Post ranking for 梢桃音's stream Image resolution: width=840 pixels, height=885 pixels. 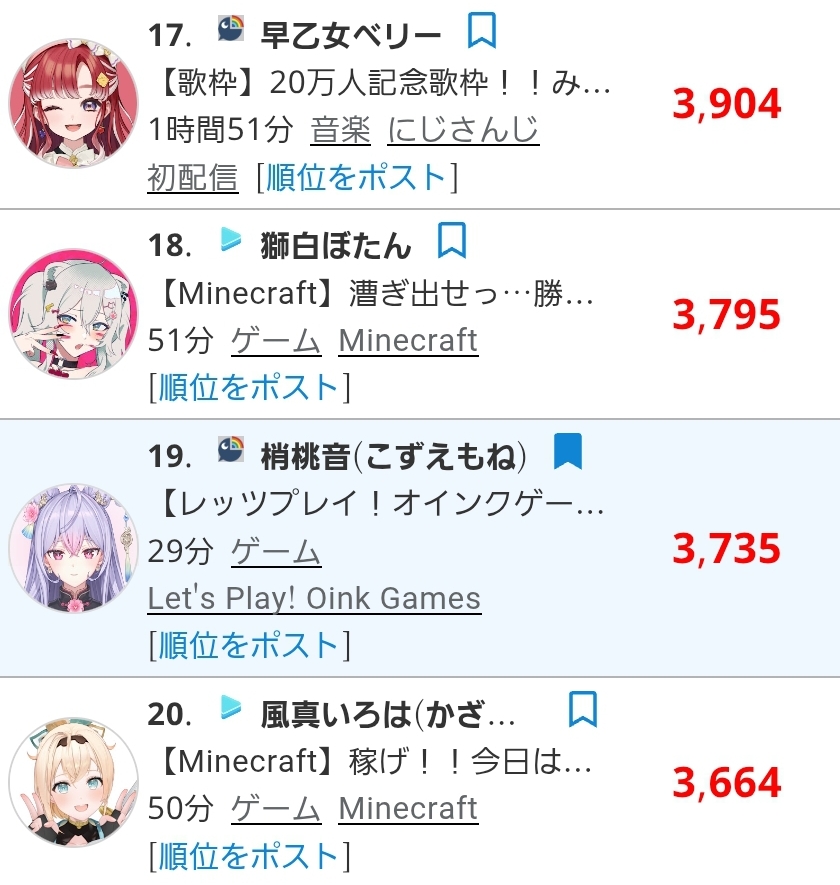click(x=249, y=645)
